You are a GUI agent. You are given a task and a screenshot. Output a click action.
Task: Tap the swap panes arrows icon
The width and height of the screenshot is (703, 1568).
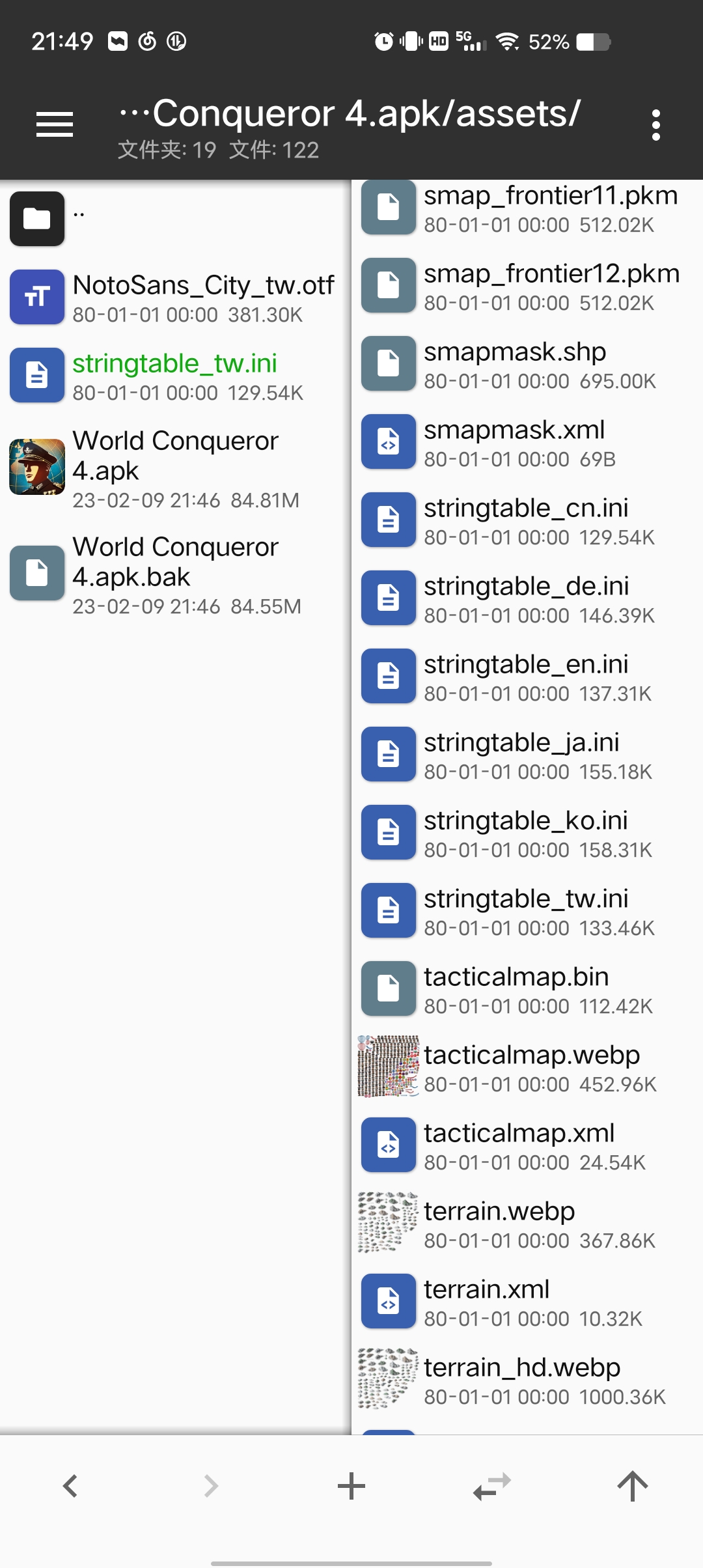coord(492,1486)
